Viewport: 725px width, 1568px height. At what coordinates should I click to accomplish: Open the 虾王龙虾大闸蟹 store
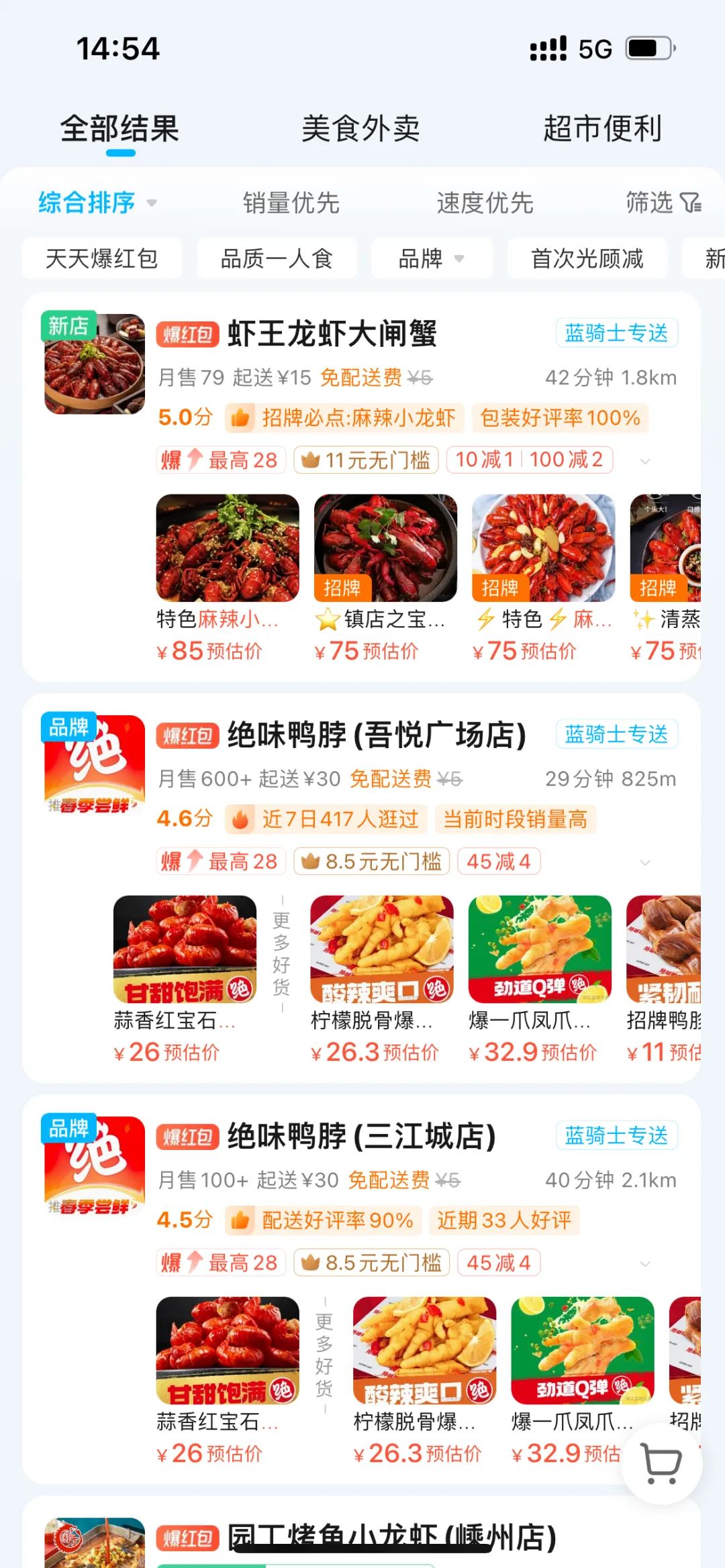click(x=332, y=333)
